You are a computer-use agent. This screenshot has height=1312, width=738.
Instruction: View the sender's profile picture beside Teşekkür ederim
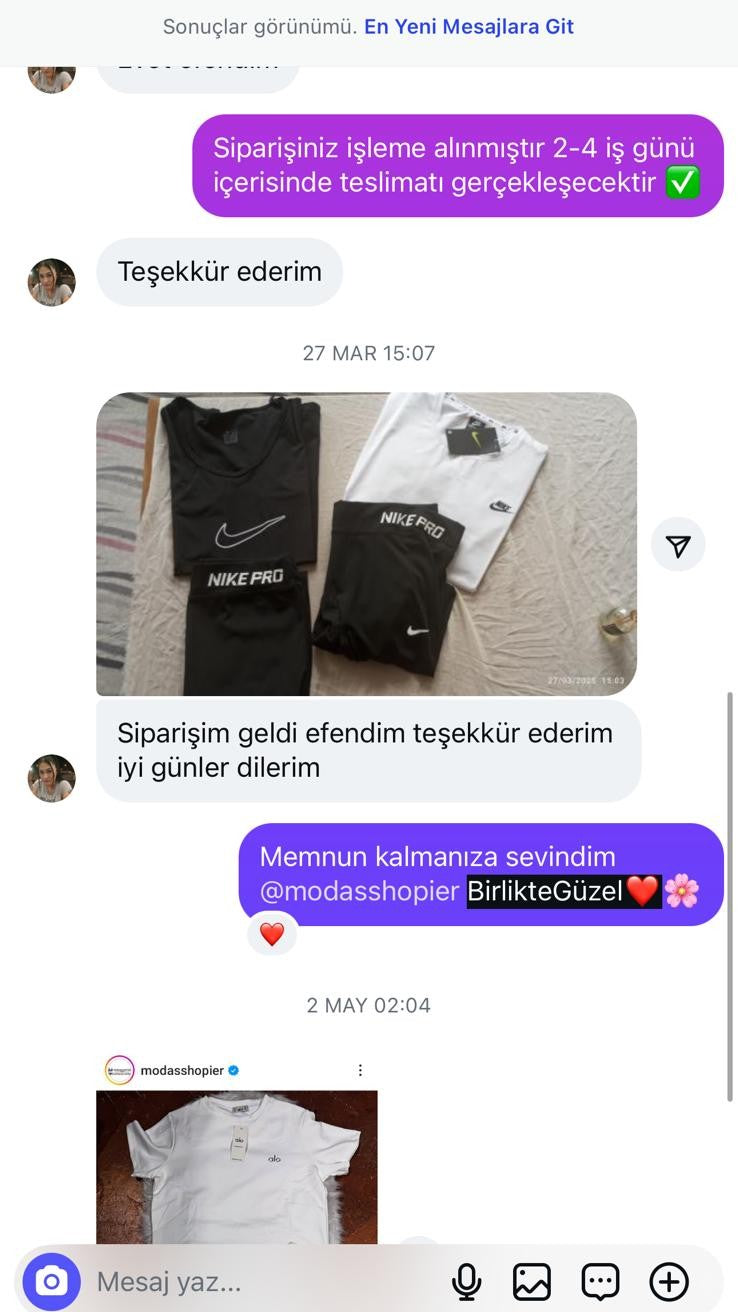[x=51, y=282]
